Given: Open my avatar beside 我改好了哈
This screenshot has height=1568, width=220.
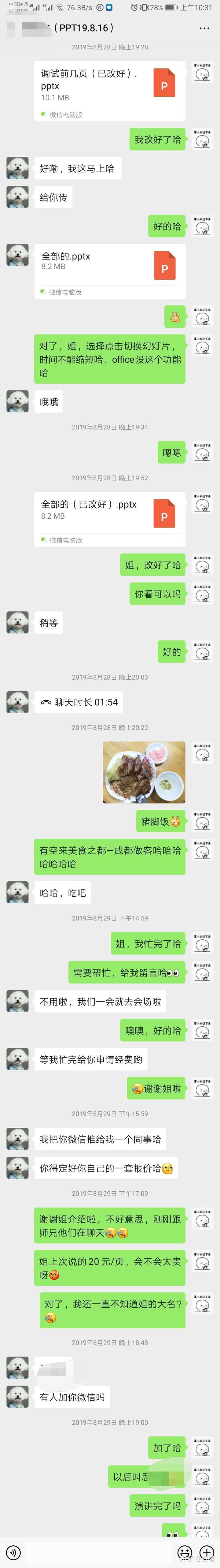Looking at the screenshot, I should pos(202,140).
